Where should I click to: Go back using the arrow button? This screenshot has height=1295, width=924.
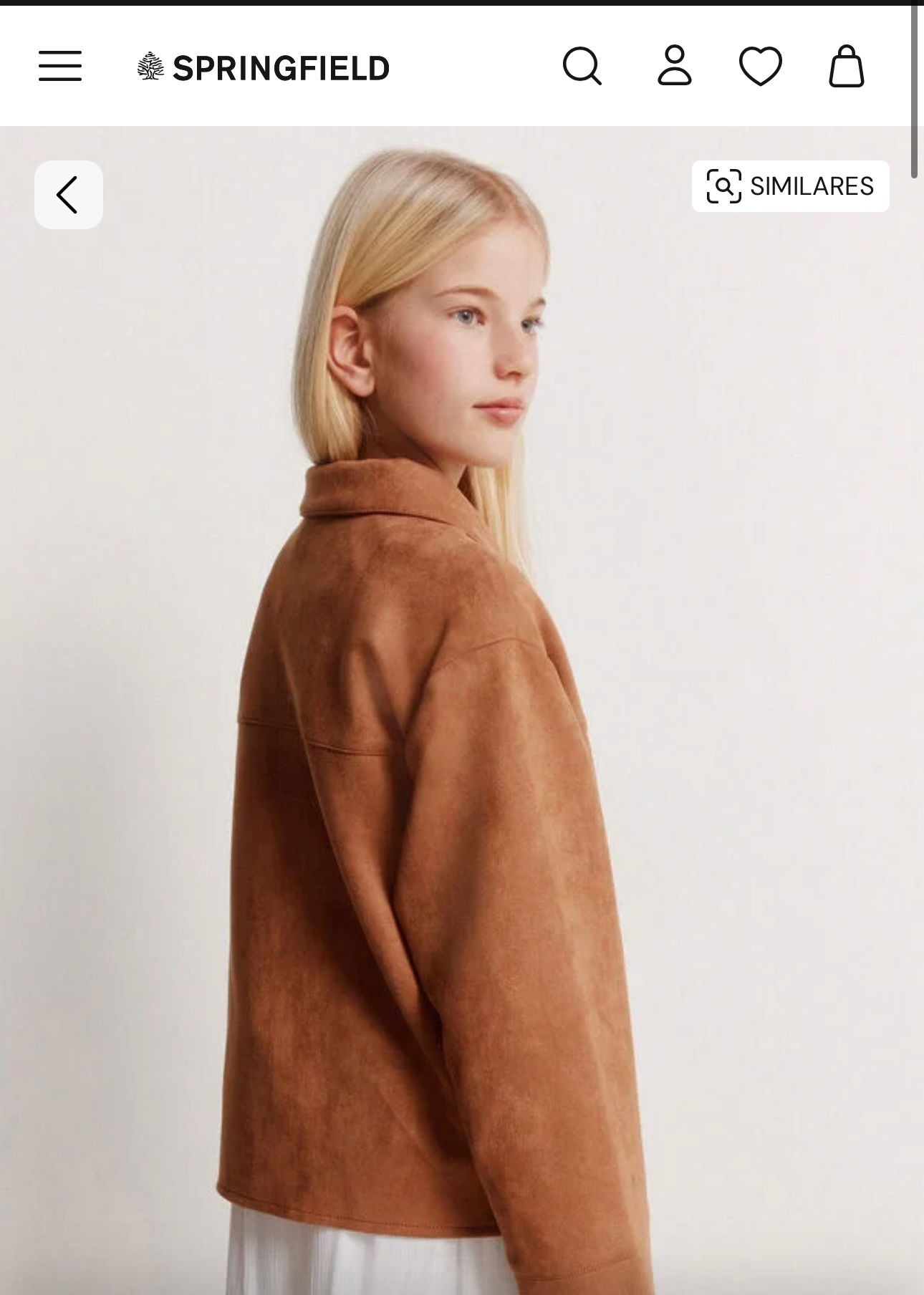coord(68,195)
